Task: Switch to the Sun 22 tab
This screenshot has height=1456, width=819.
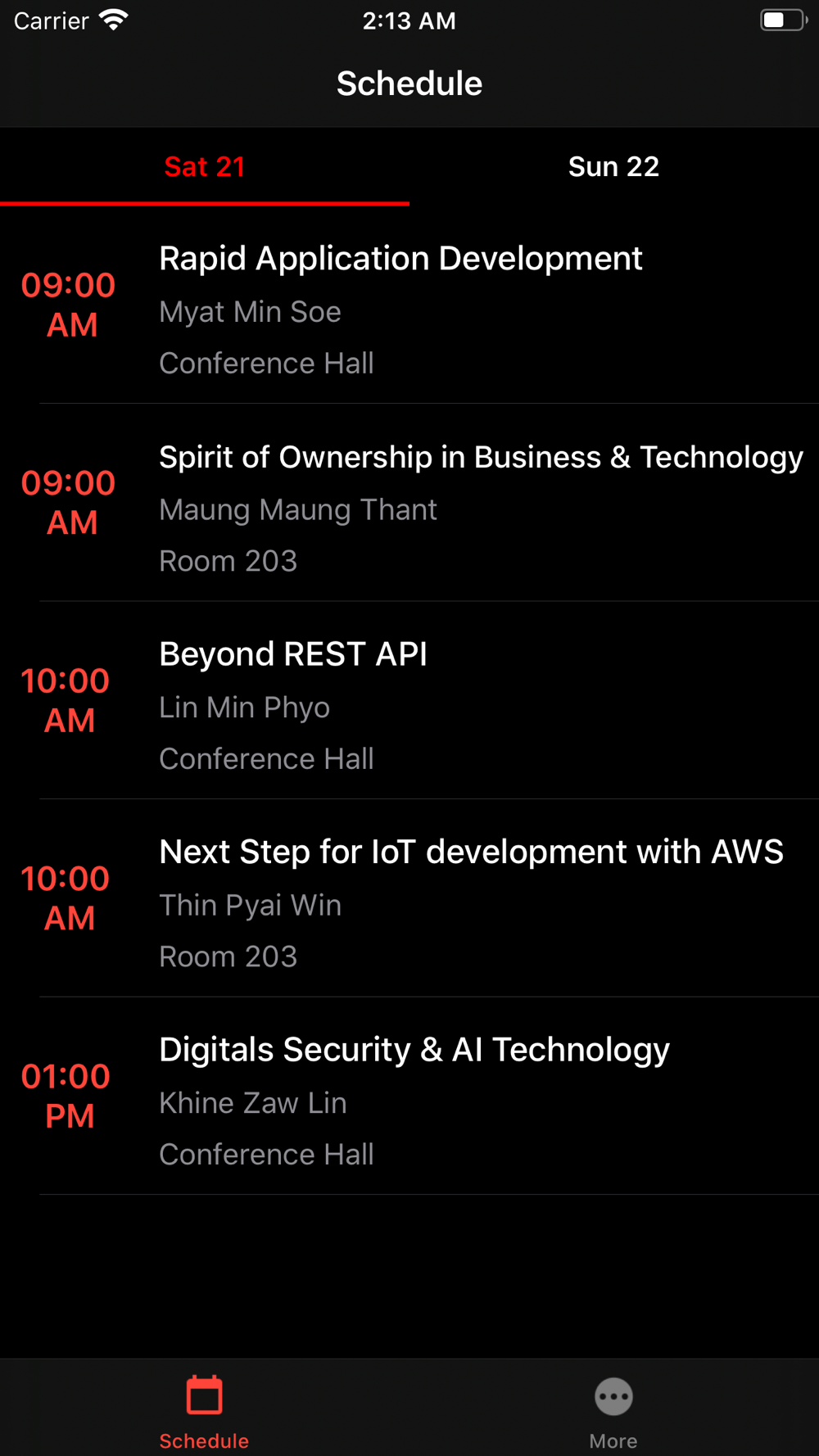Action: (613, 166)
